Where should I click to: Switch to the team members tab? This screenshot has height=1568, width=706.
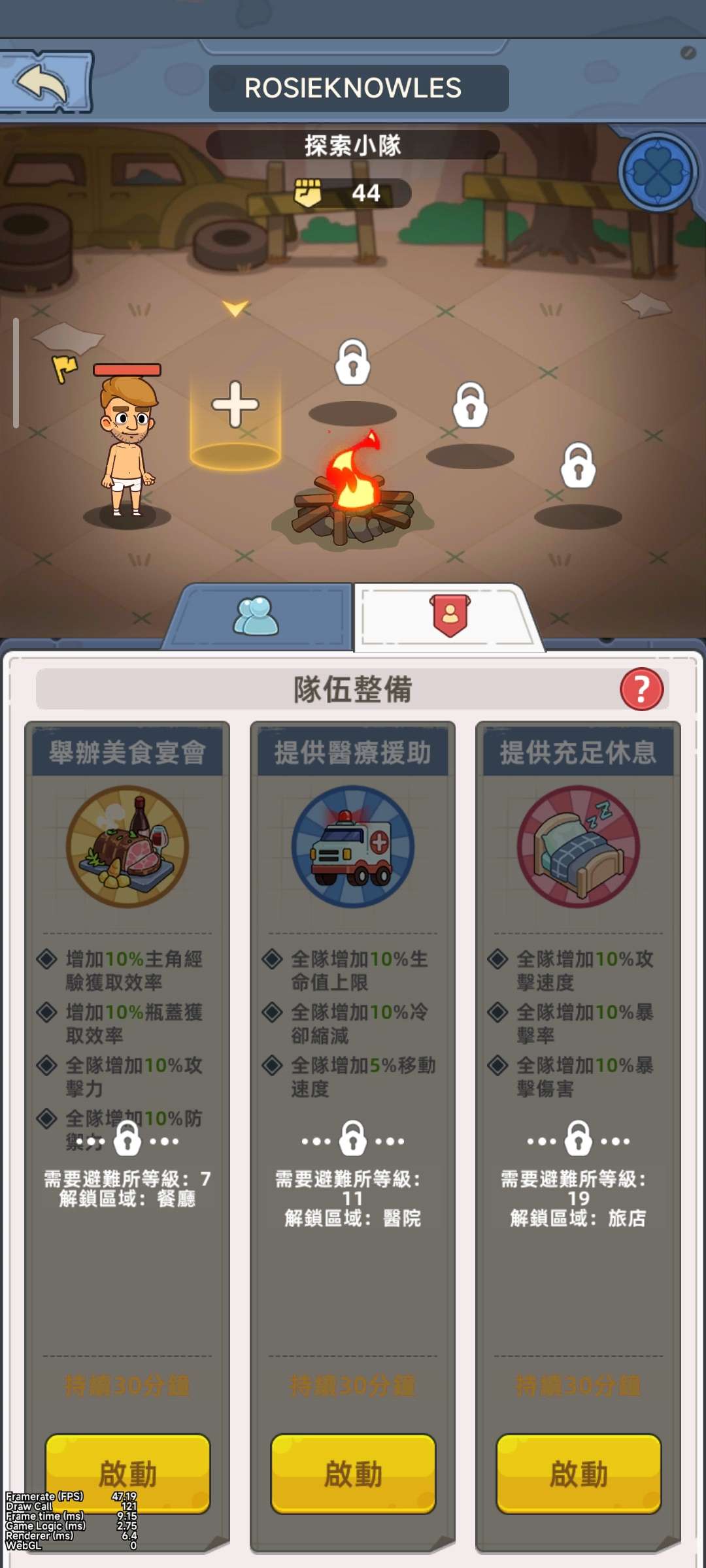tap(256, 616)
